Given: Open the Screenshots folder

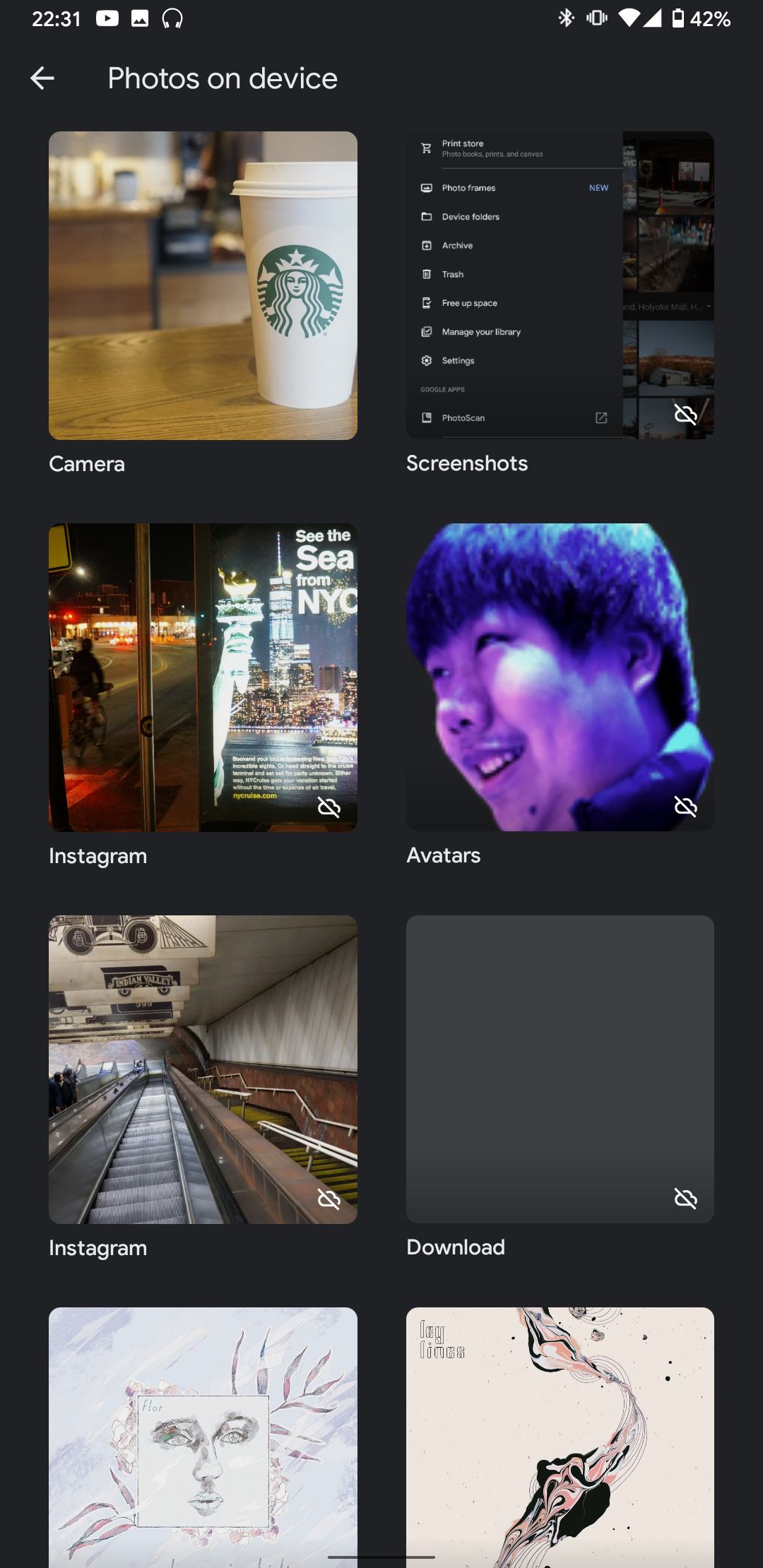Looking at the screenshot, I should (x=560, y=285).
